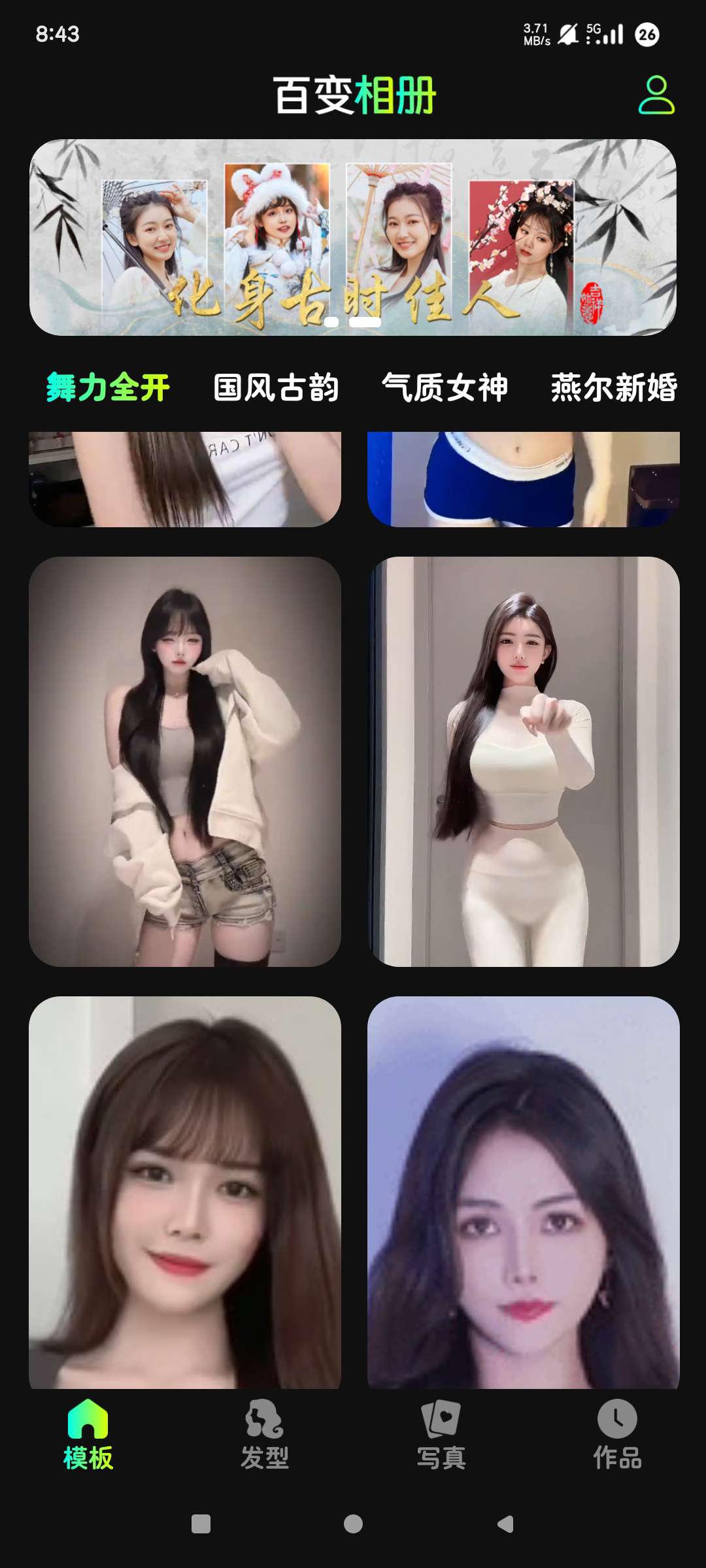Switch to the 燕尔新婚 category
This screenshot has width=706, height=1568.
[613, 387]
